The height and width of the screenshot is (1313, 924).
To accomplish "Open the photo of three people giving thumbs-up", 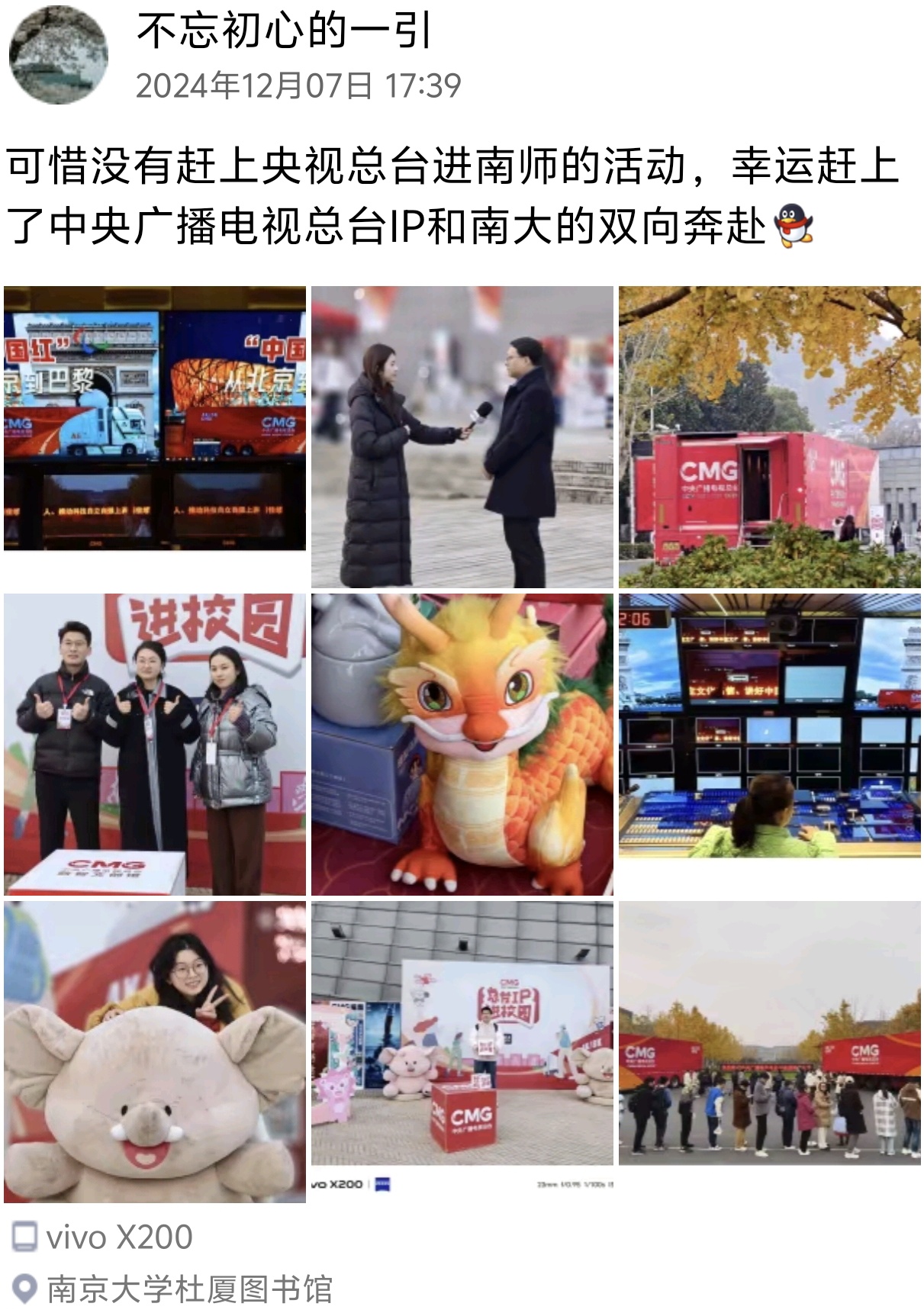I will (x=155, y=744).
